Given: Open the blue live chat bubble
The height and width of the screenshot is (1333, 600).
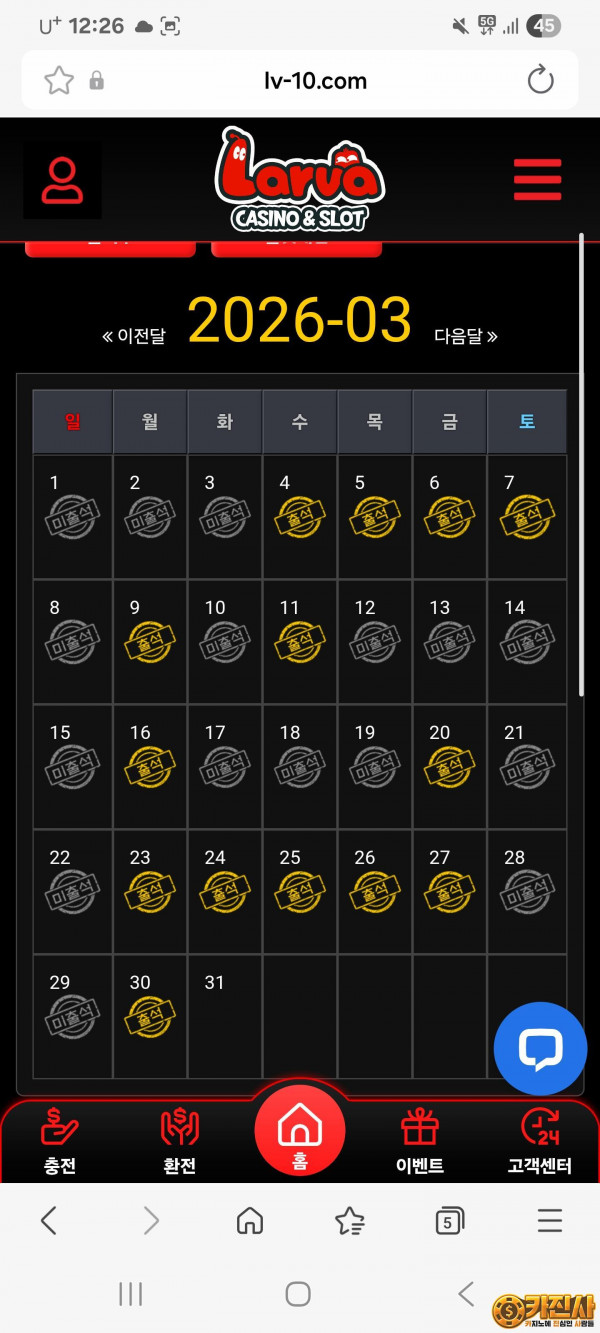Looking at the screenshot, I should point(540,1048).
